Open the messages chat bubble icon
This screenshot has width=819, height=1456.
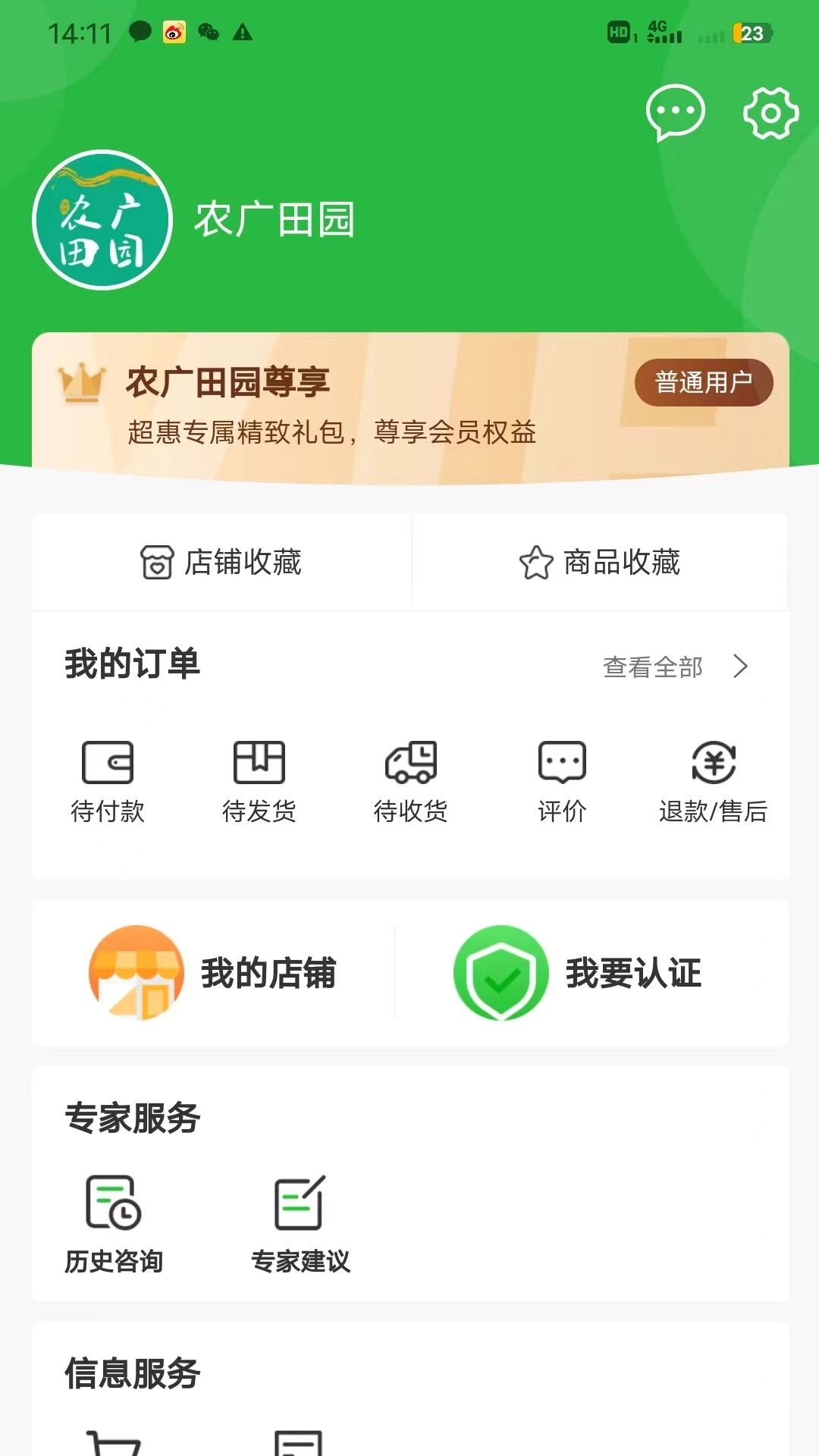point(673,112)
